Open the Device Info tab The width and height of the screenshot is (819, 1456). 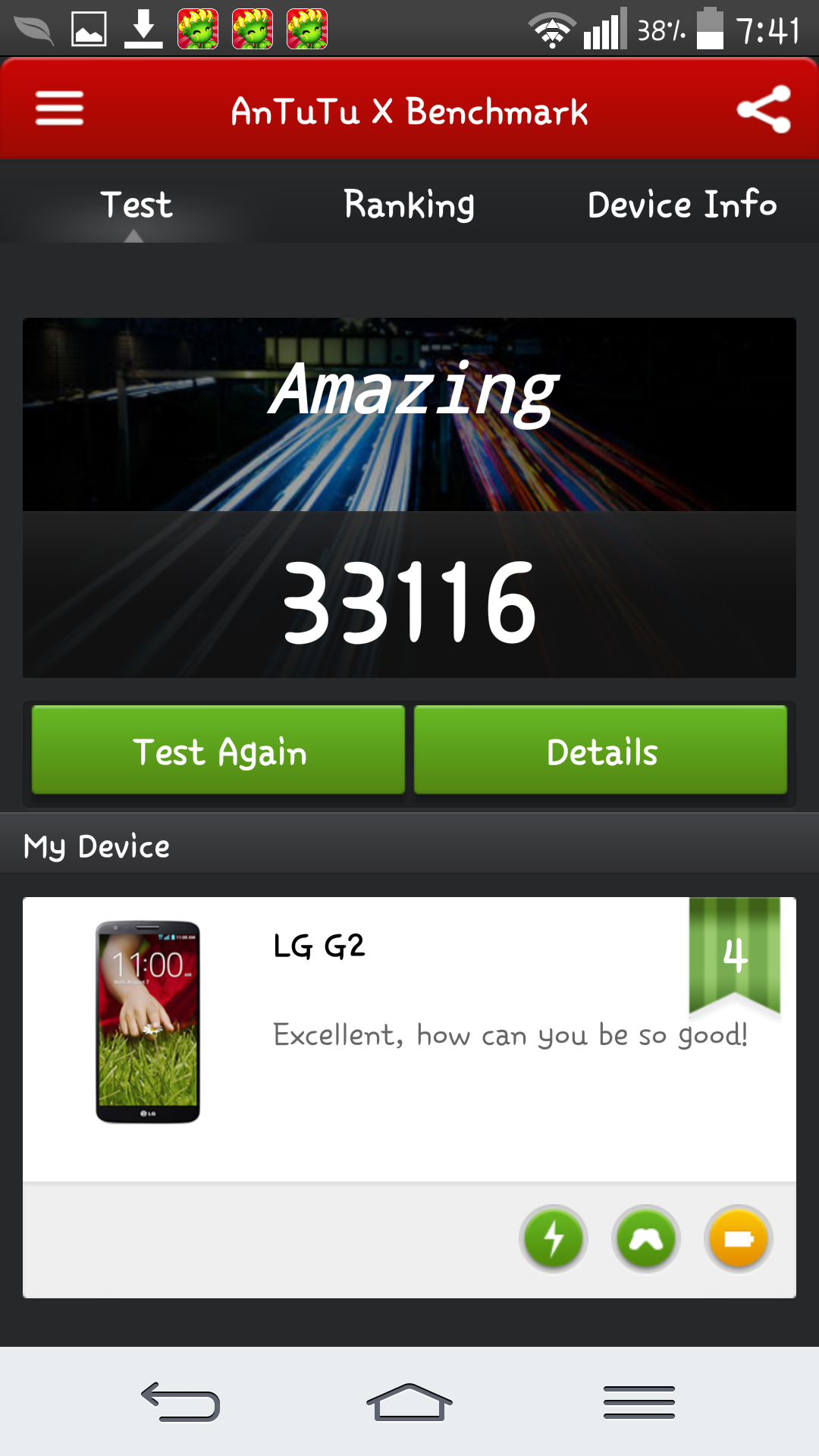click(x=682, y=205)
